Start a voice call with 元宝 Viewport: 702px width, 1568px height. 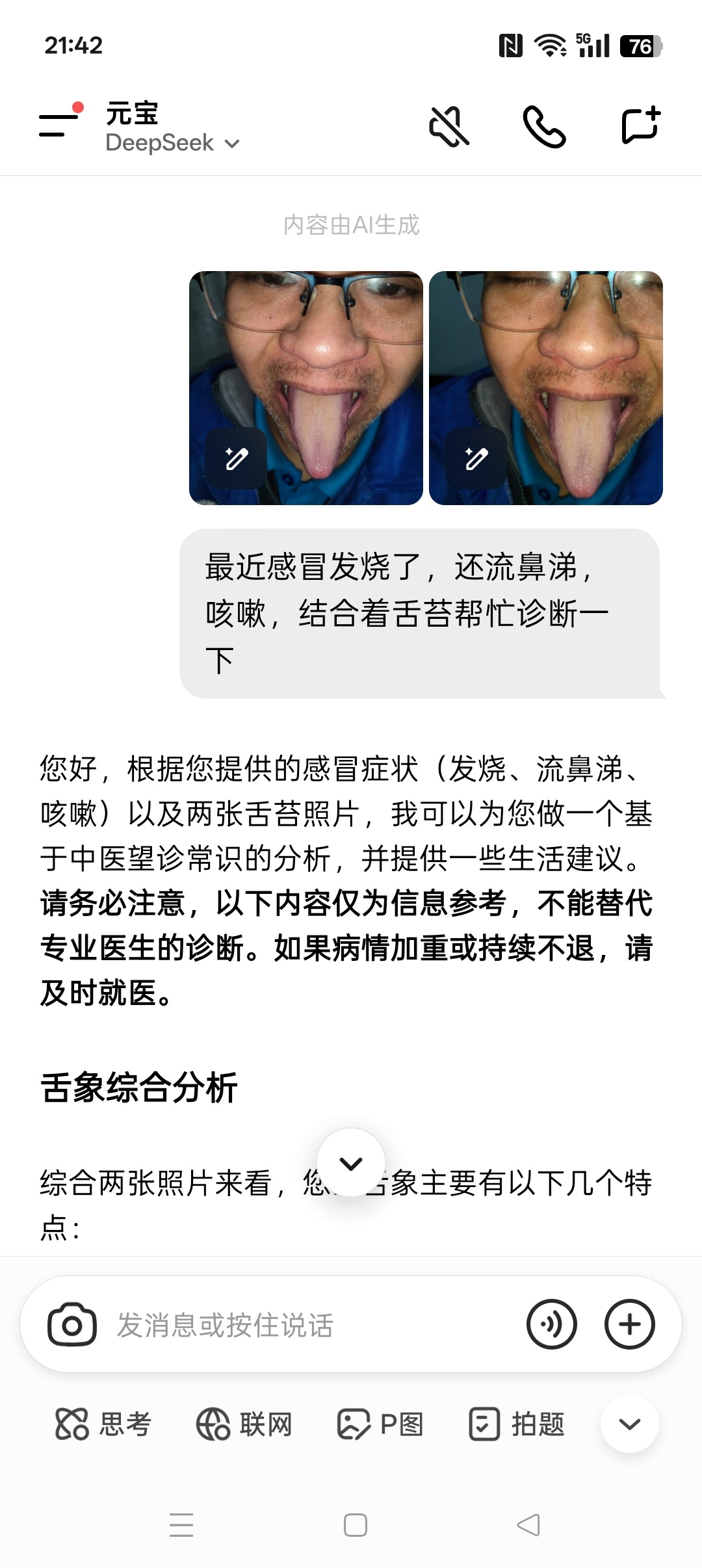pos(545,126)
